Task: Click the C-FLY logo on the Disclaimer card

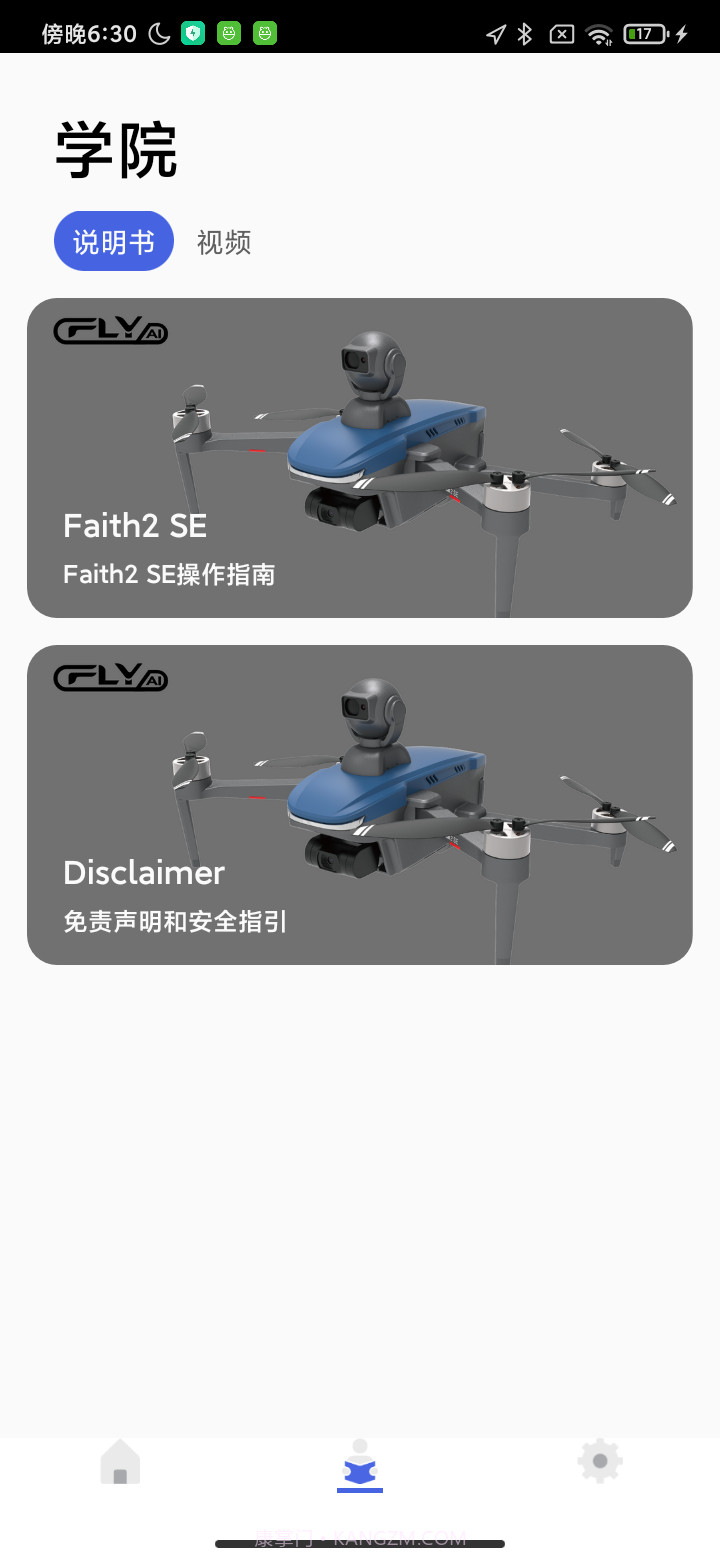Action: 110,677
